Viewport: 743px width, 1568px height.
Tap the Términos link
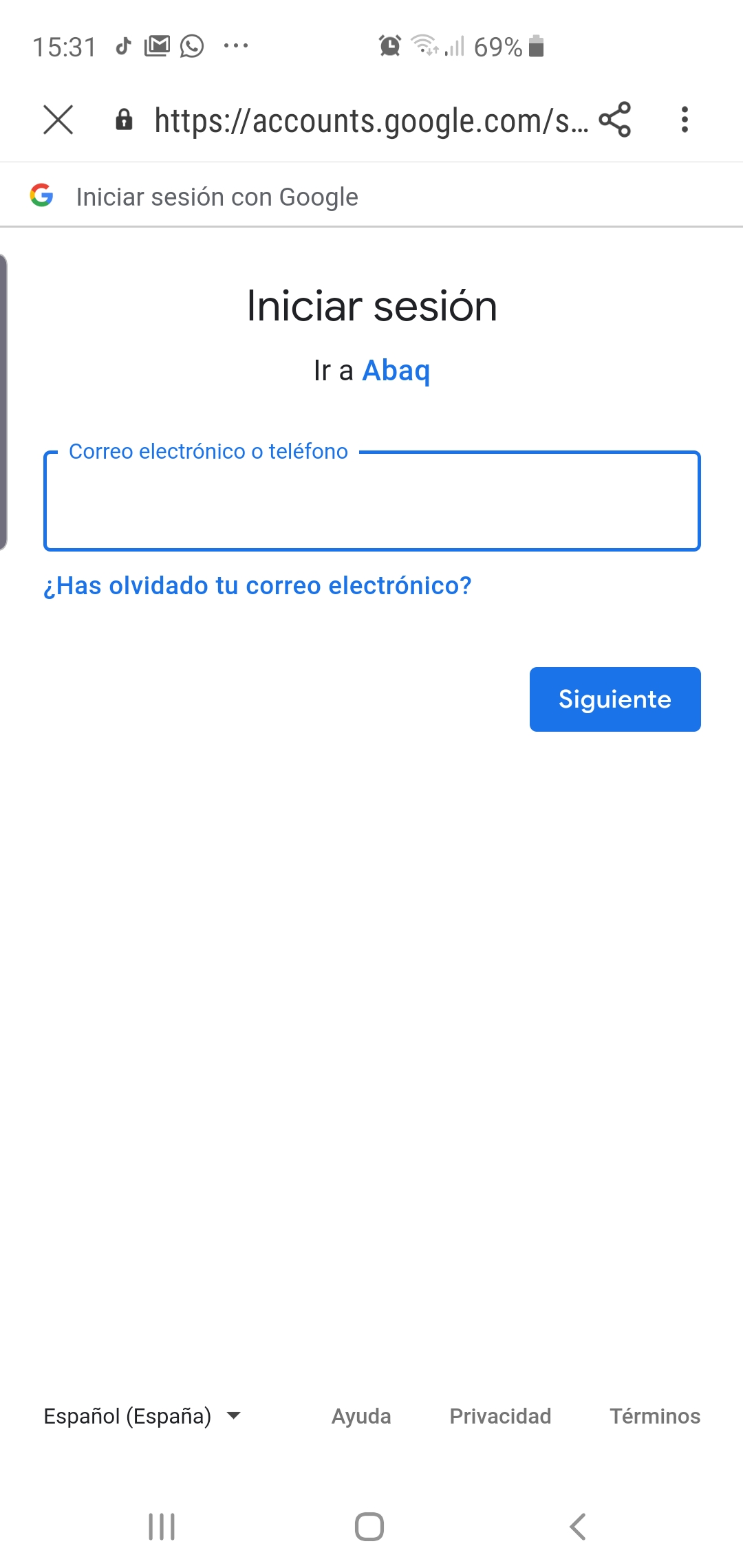point(655,1416)
